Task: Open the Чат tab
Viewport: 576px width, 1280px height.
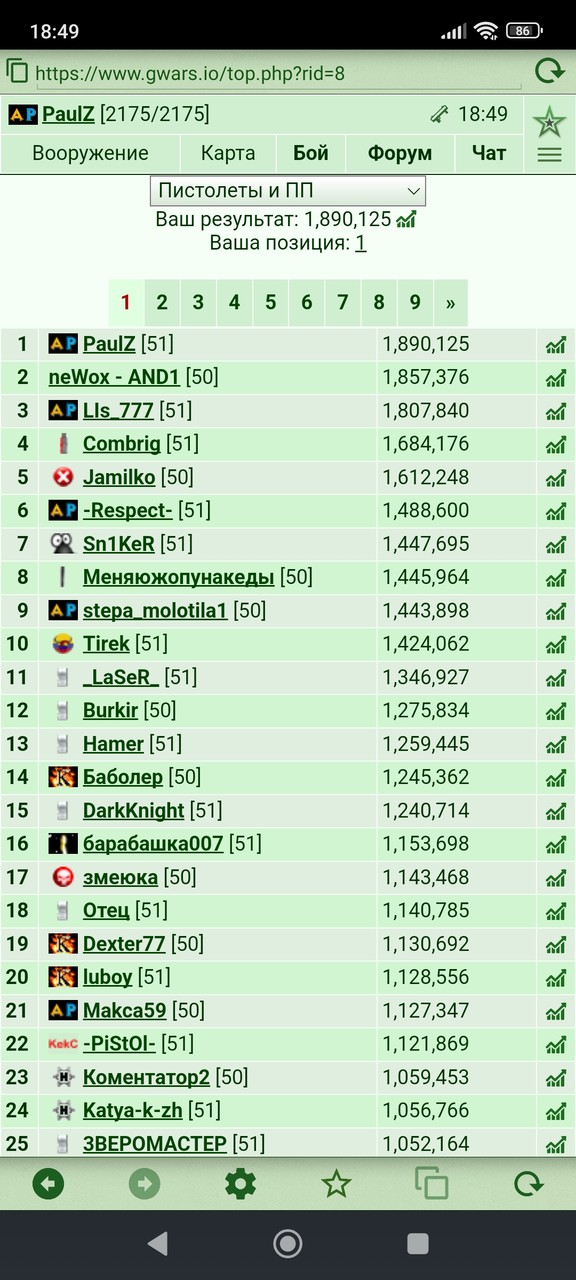Action: (488, 153)
